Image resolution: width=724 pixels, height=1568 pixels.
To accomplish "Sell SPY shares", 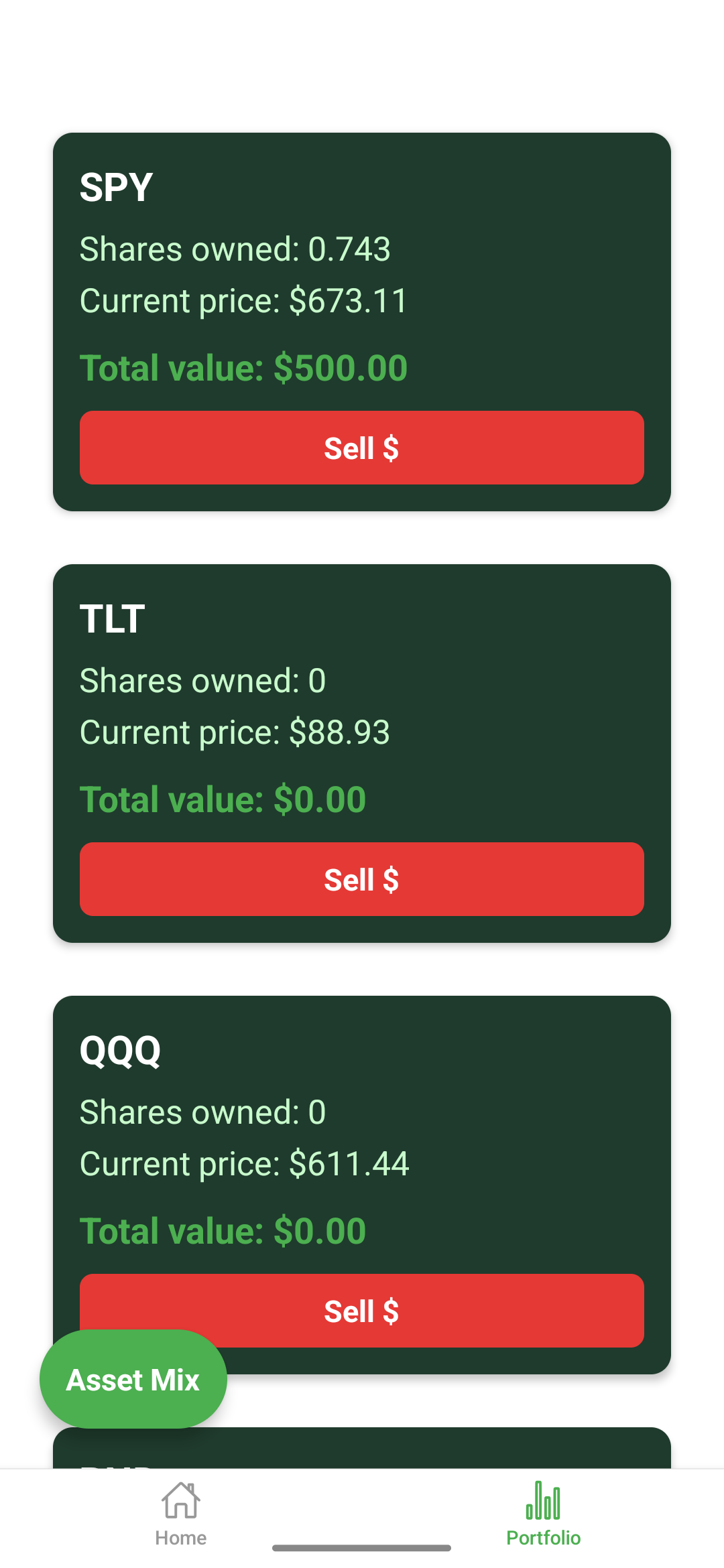I will (362, 448).
